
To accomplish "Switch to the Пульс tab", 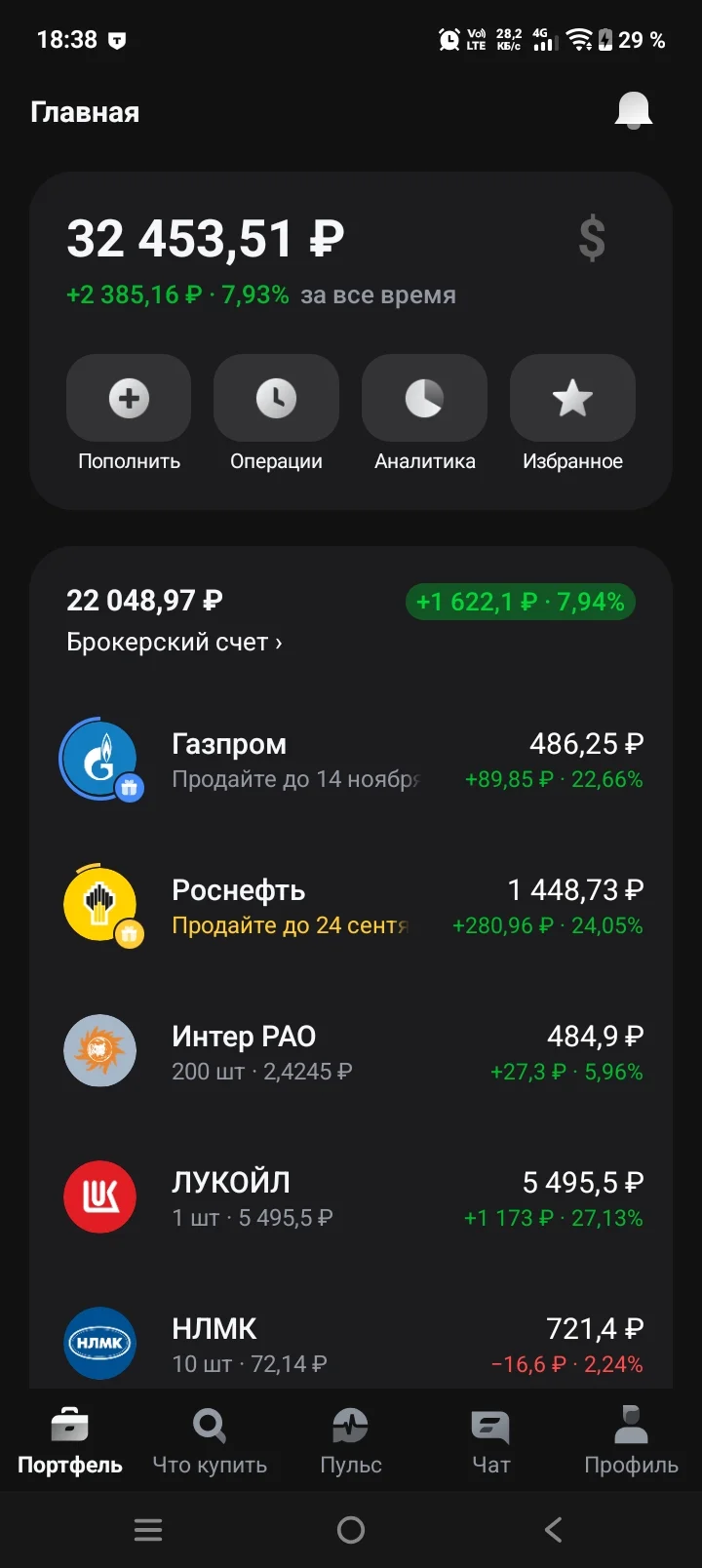I will click(x=351, y=1441).
